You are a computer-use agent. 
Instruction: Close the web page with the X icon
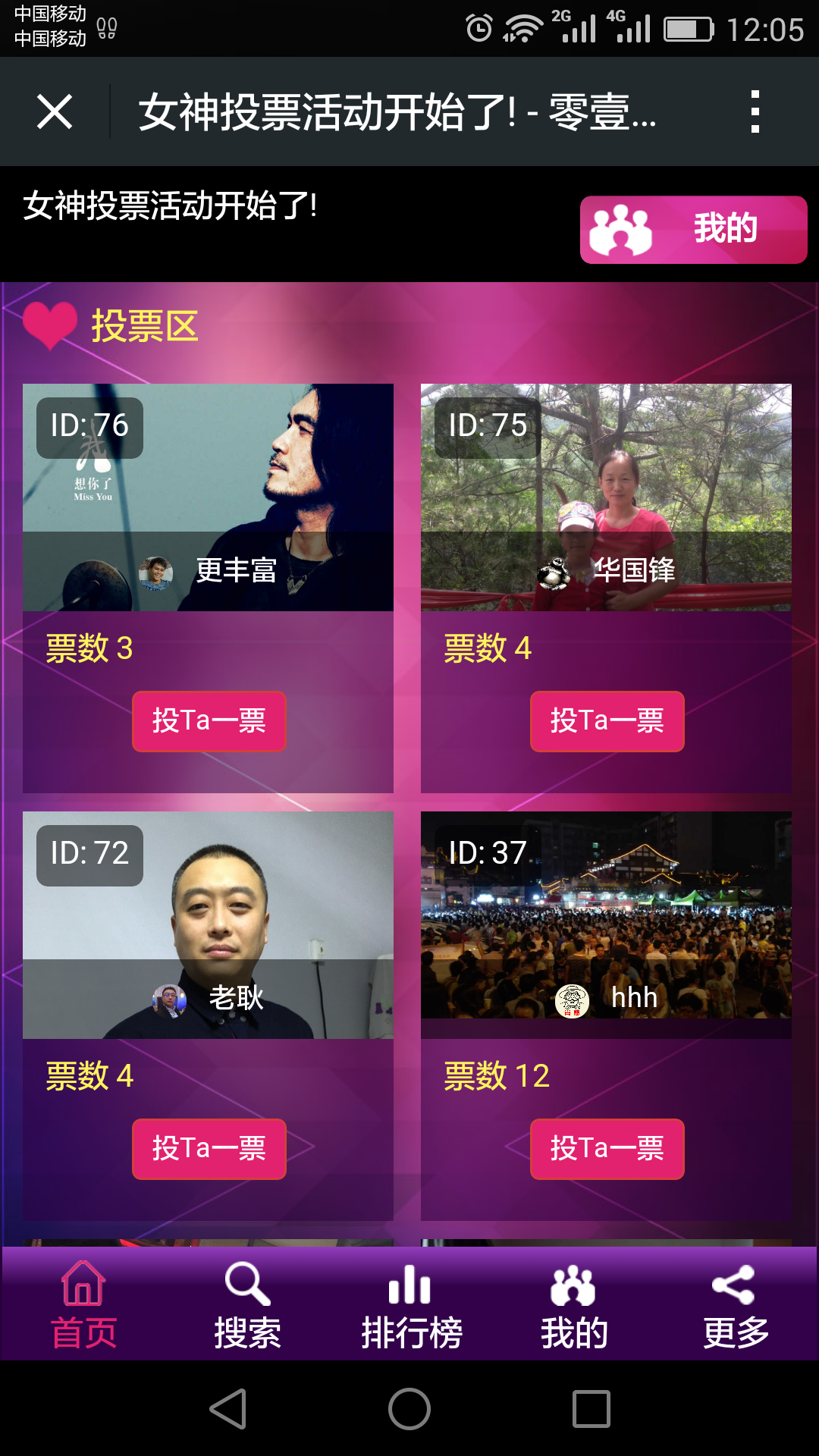(55, 112)
